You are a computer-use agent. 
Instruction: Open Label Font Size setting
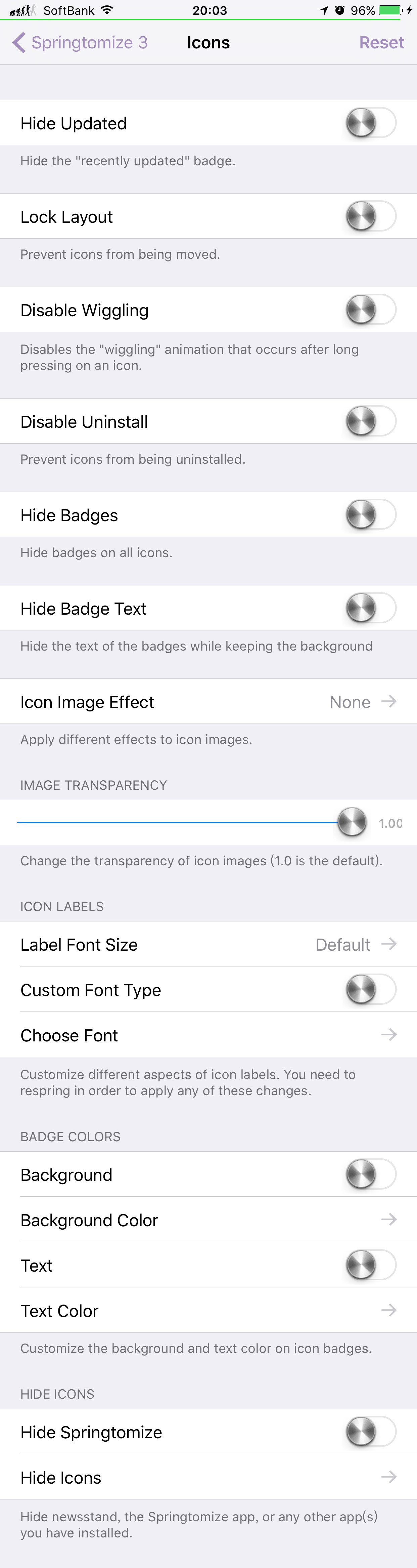[x=208, y=944]
